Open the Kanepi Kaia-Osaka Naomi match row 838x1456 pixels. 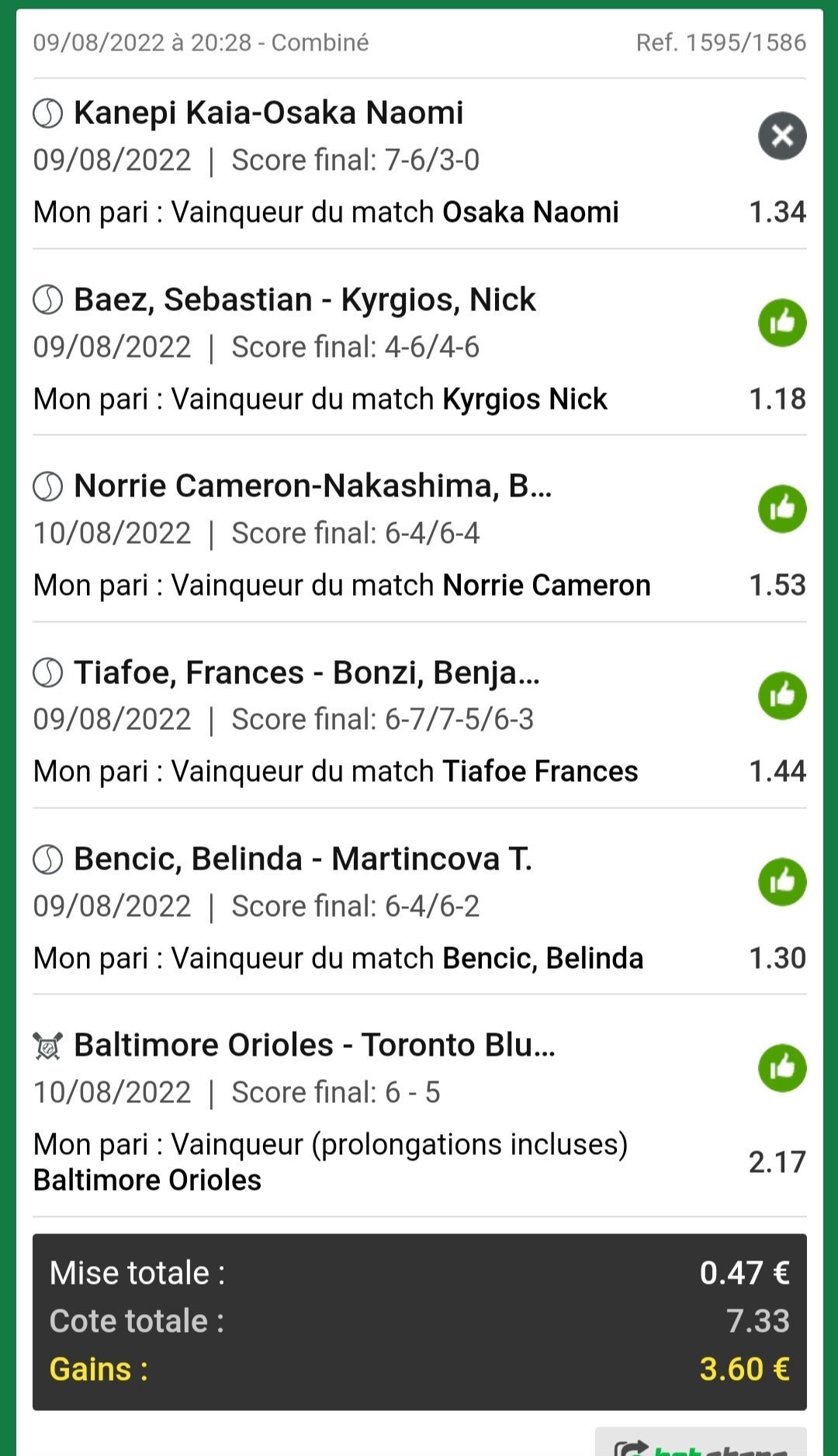[x=419, y=164]
